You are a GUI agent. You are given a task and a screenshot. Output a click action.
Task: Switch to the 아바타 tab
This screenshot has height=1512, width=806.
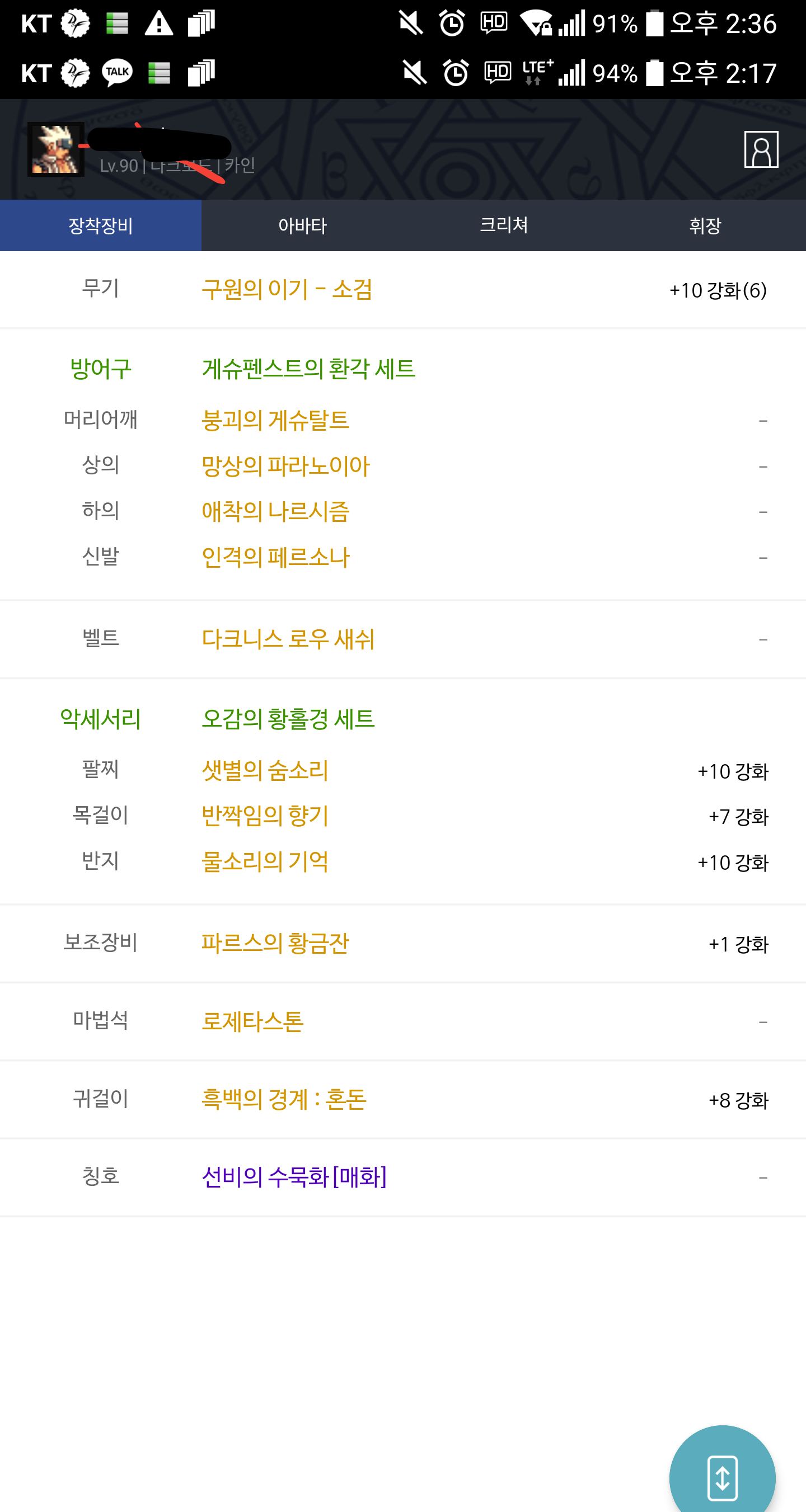pyautogui.click(x=302, y=225)
